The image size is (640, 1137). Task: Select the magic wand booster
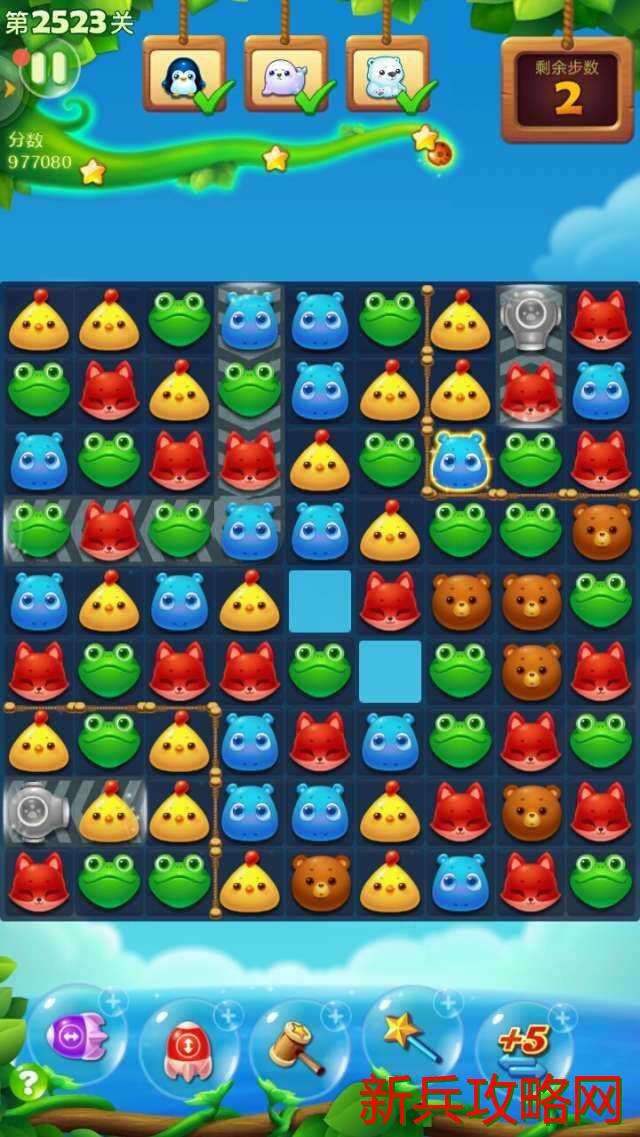(x=410, y=1037)
